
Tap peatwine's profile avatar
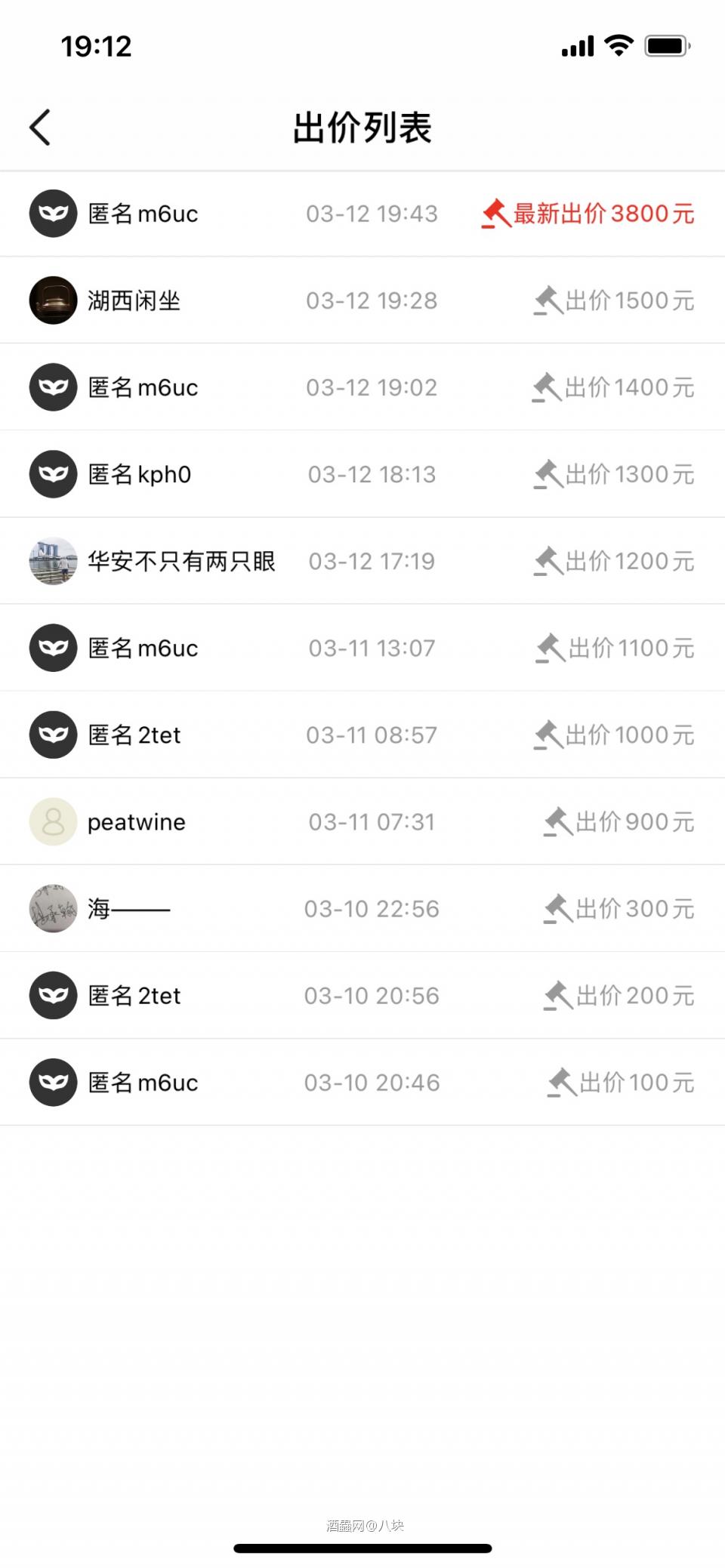tap(52, 821)
